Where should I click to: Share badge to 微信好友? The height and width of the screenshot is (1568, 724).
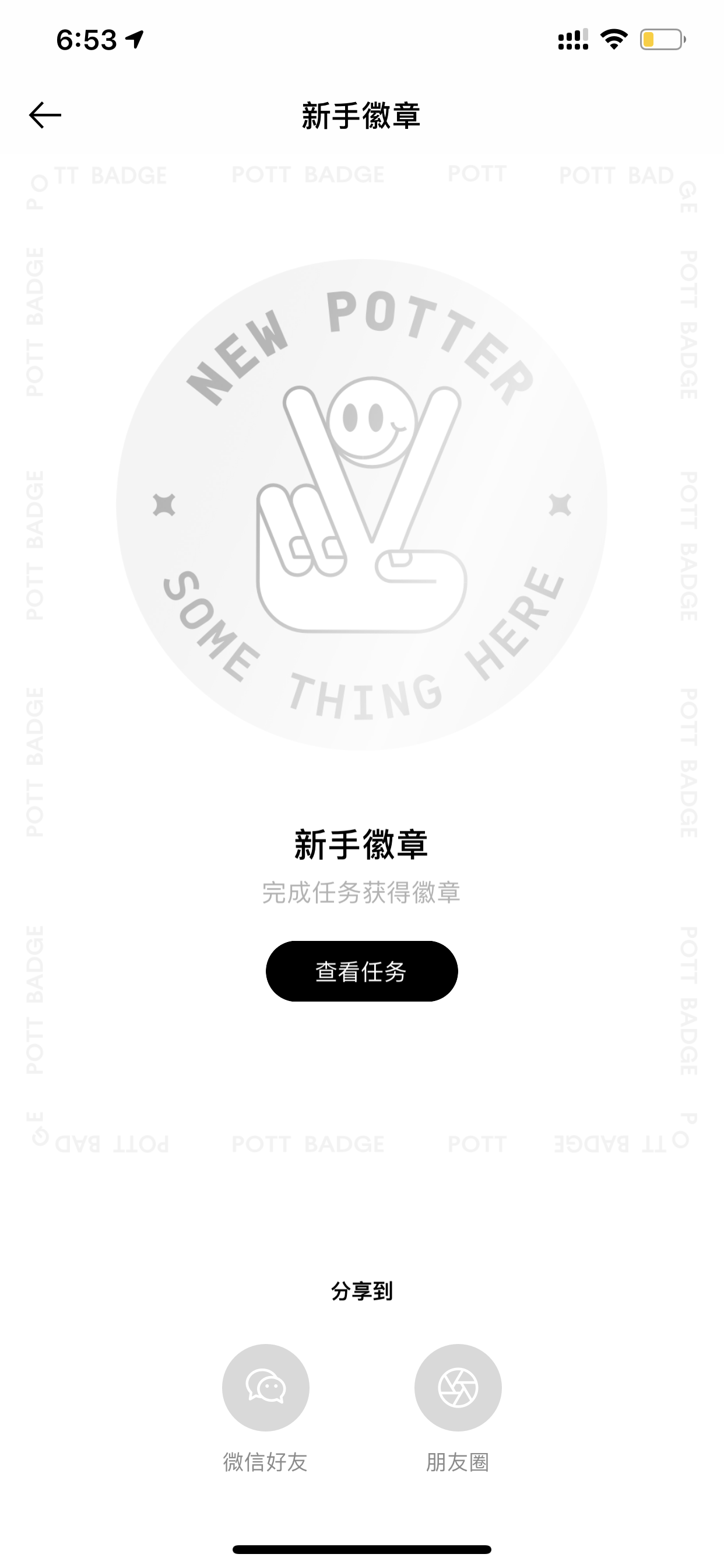click(x=265, y=1387)
